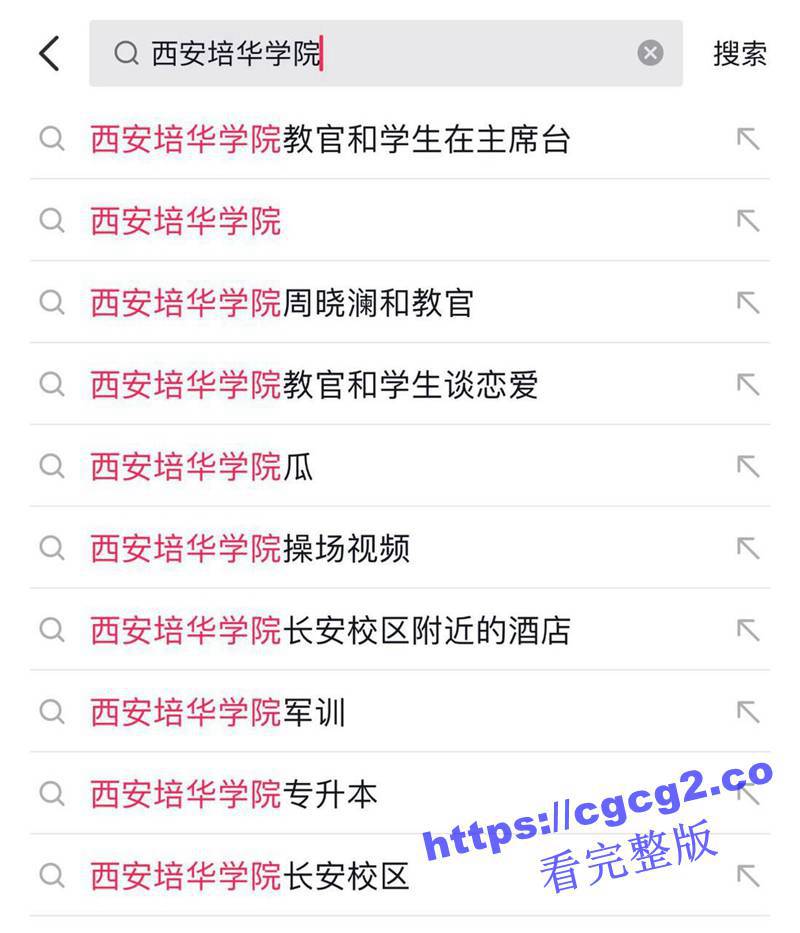Go back using the arrow
The height and width of the screenshot is (933, 800).
coord(49,53)
